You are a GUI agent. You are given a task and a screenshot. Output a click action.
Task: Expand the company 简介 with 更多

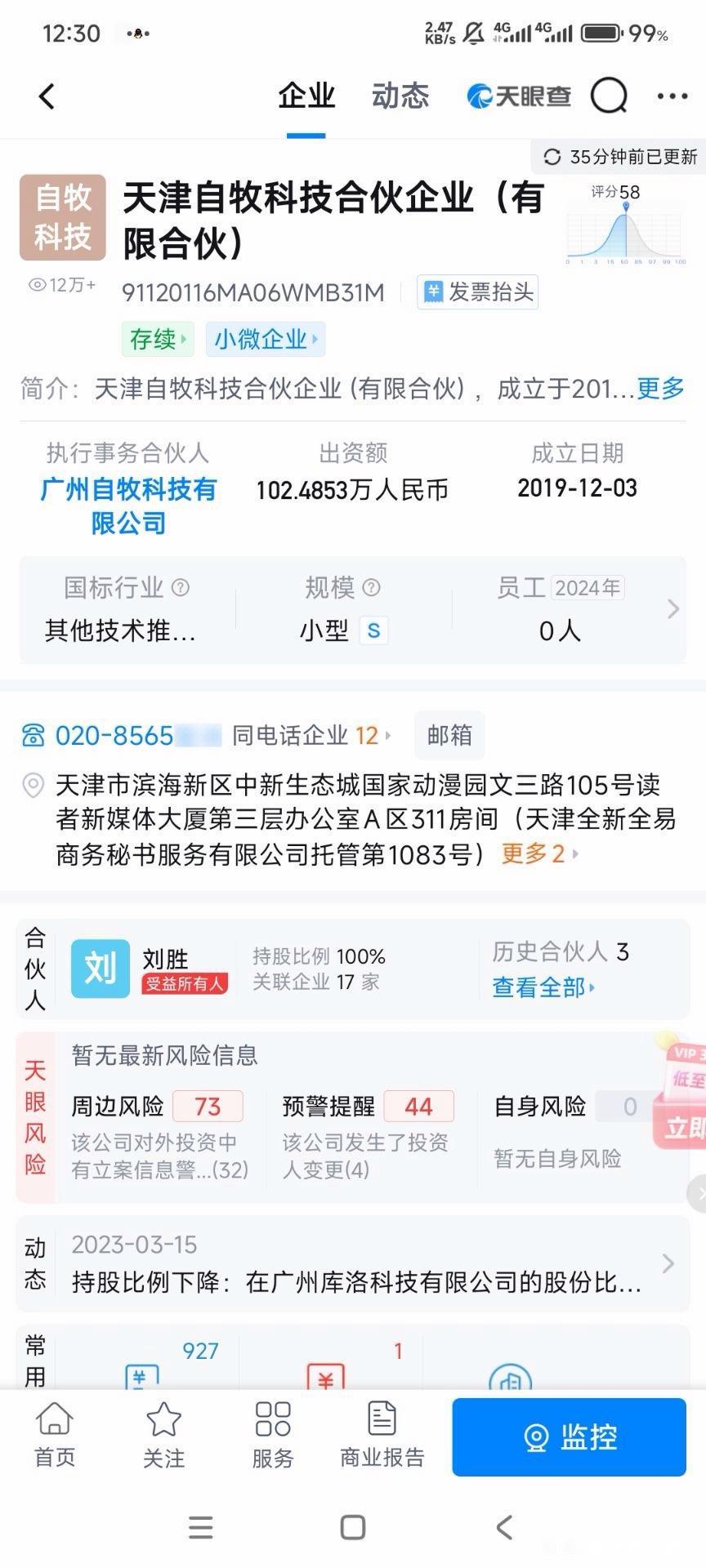click(660, 389)
